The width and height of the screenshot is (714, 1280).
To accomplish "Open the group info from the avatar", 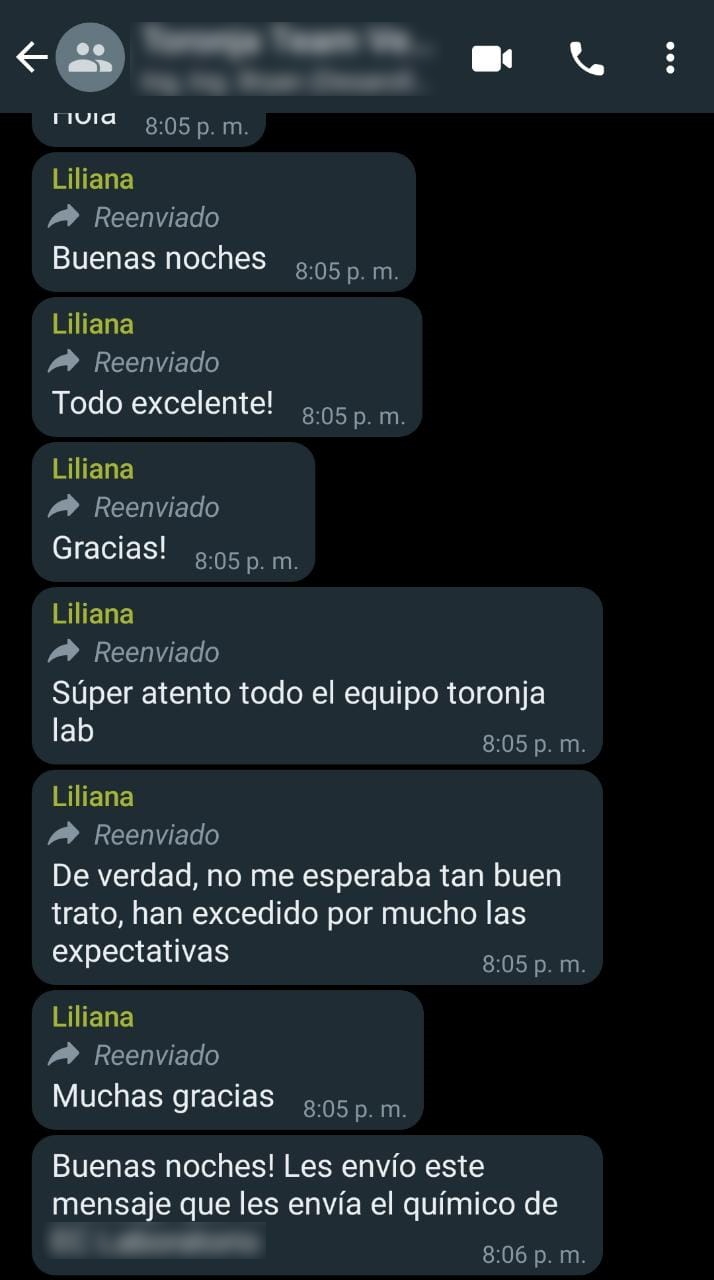I will click(x=90, y=57).
